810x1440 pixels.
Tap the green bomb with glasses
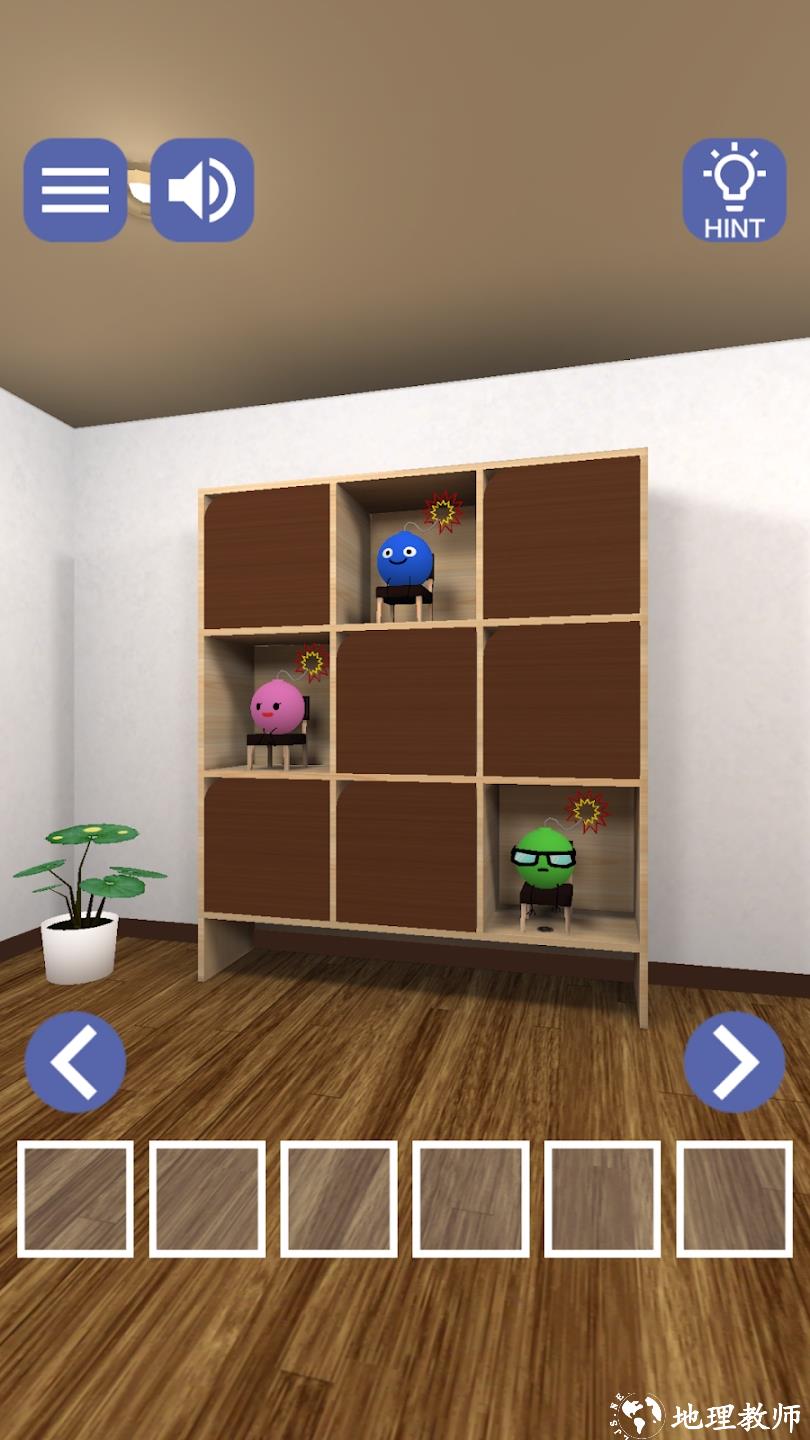544,859
